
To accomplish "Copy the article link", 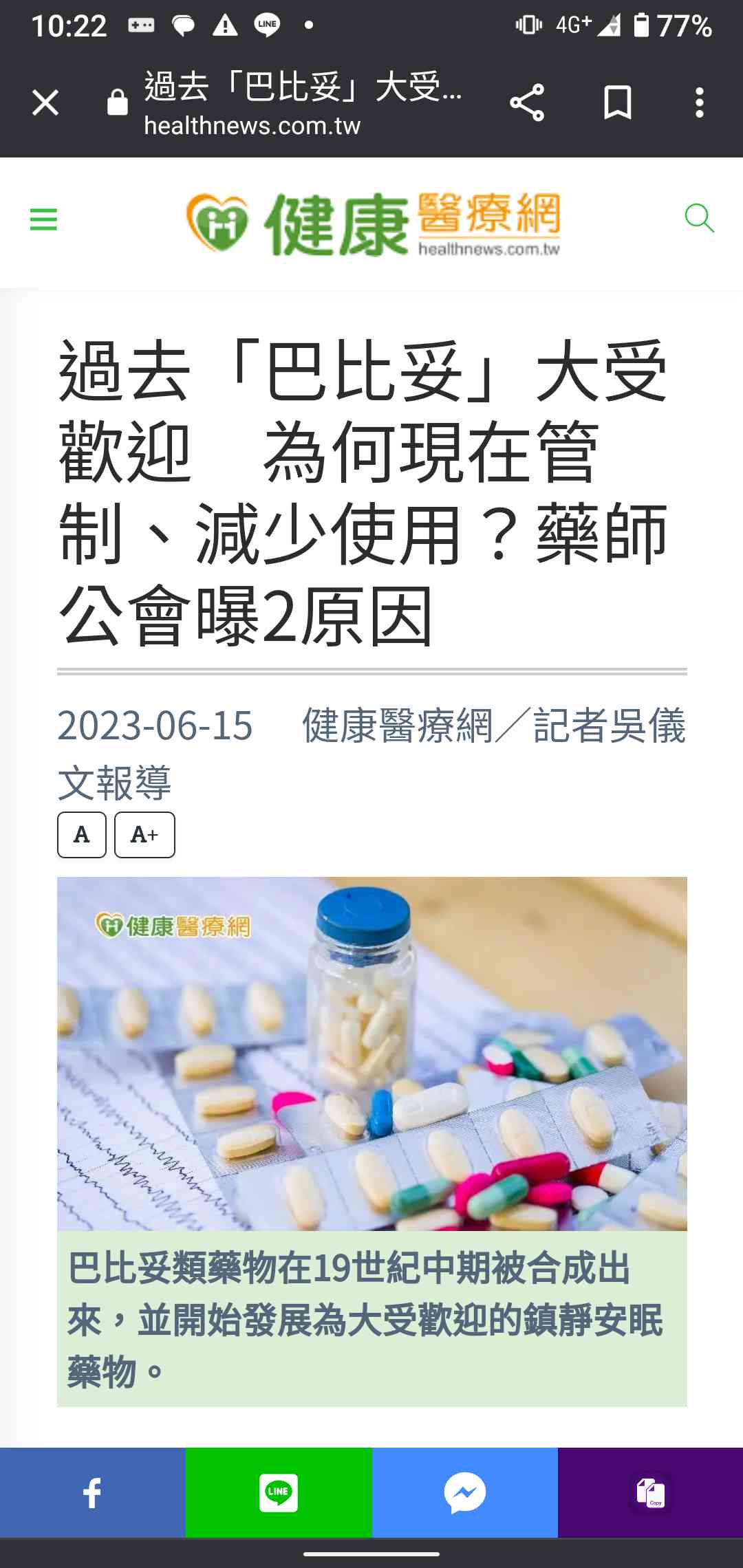I will pyautogui.click(x=650, y=1493).
